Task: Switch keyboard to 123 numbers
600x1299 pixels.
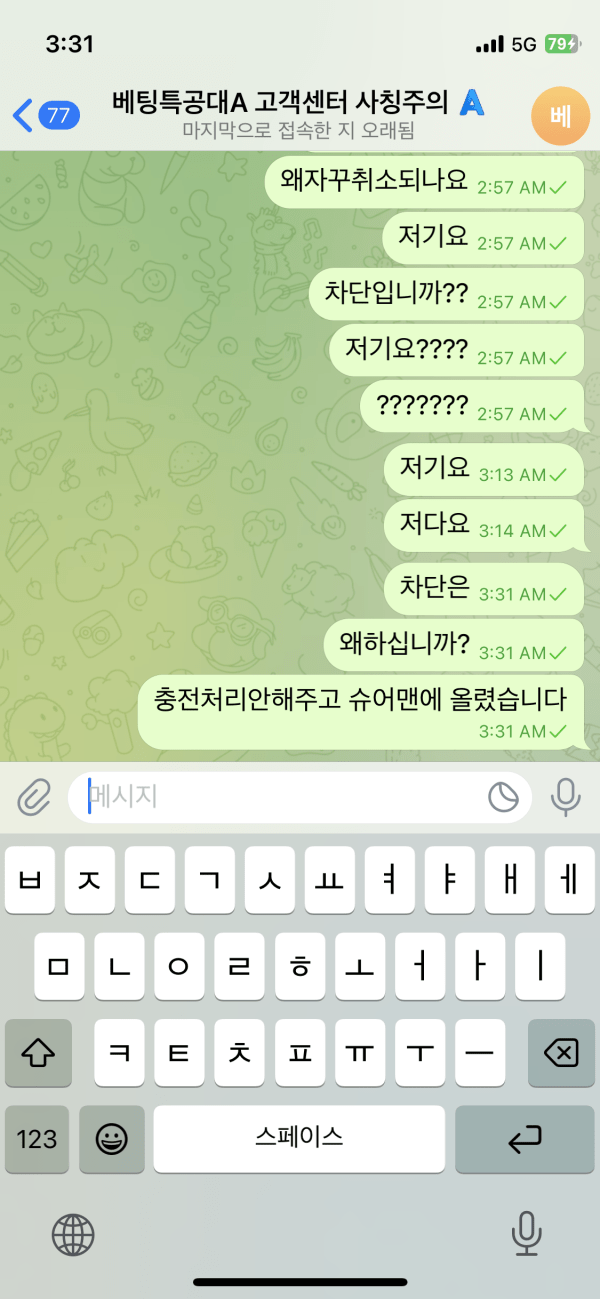Action: 37,1139
